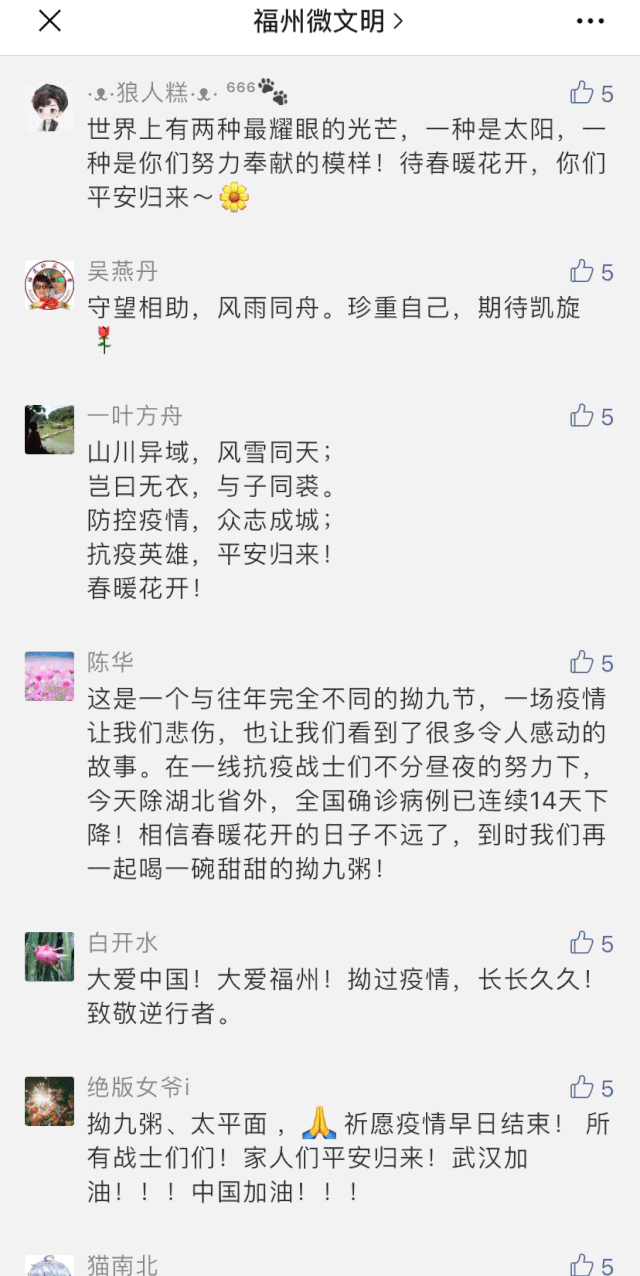
Task: Like 猫南北's comment
Action: pos(583,1263)
